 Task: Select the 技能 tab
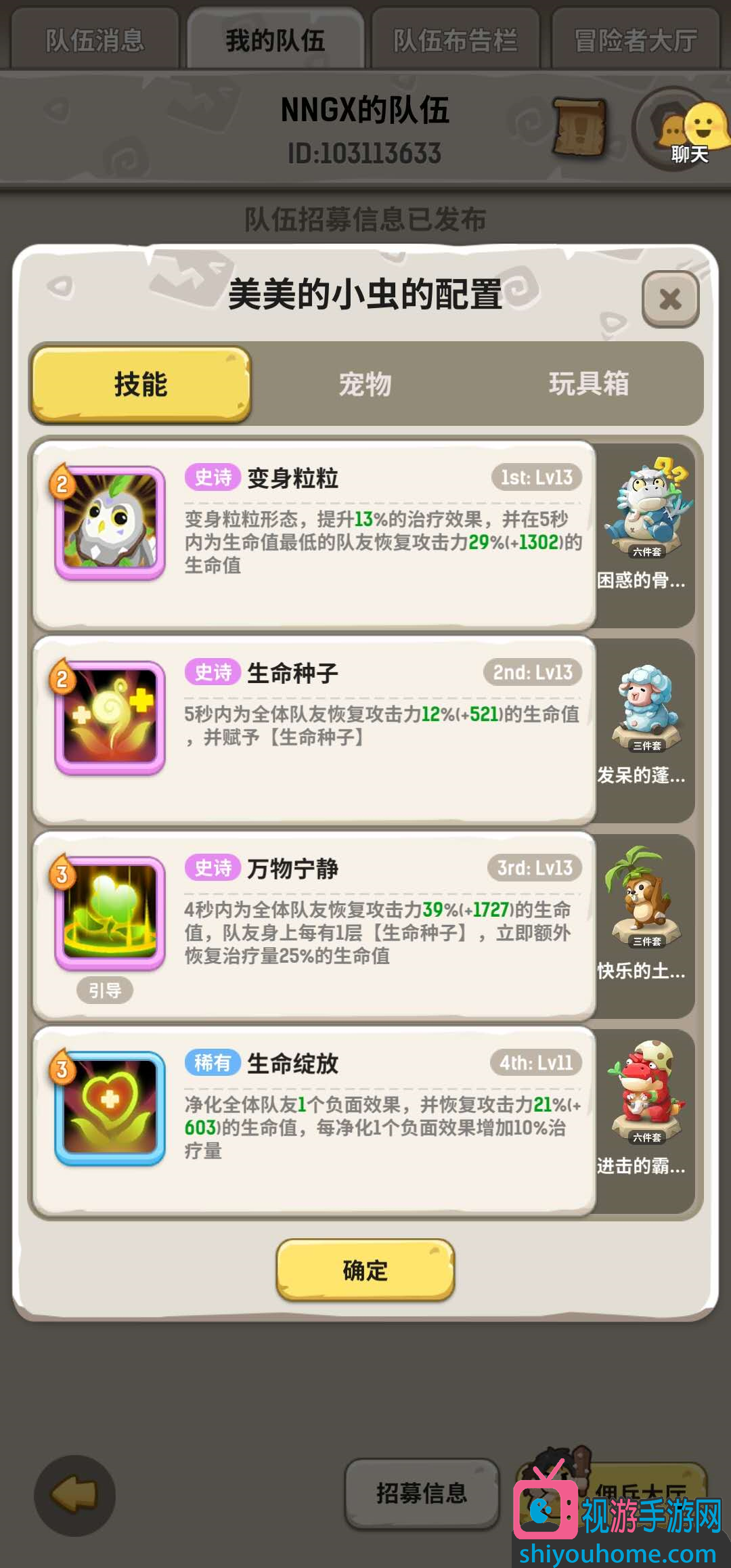[141, 384]
